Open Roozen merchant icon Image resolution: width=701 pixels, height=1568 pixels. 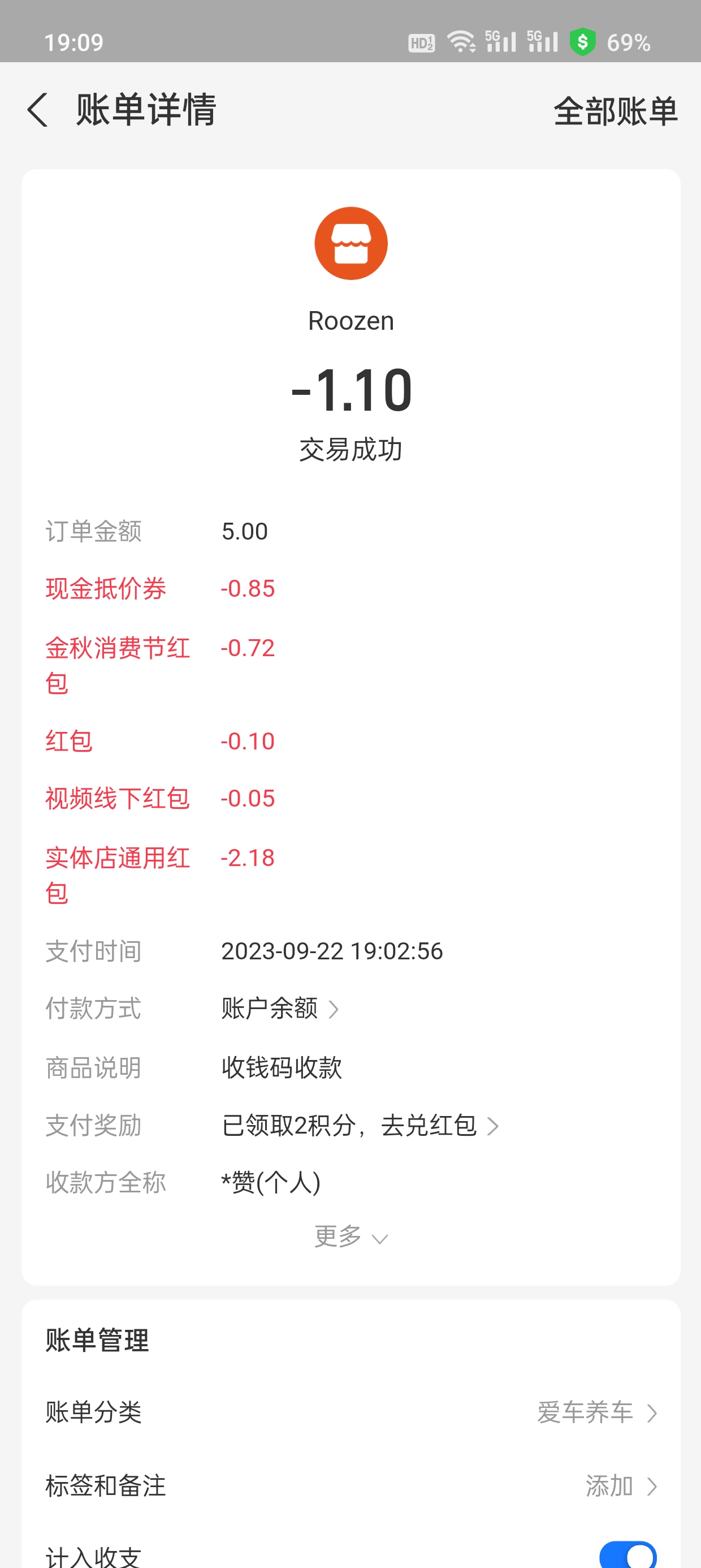(350, 243)
